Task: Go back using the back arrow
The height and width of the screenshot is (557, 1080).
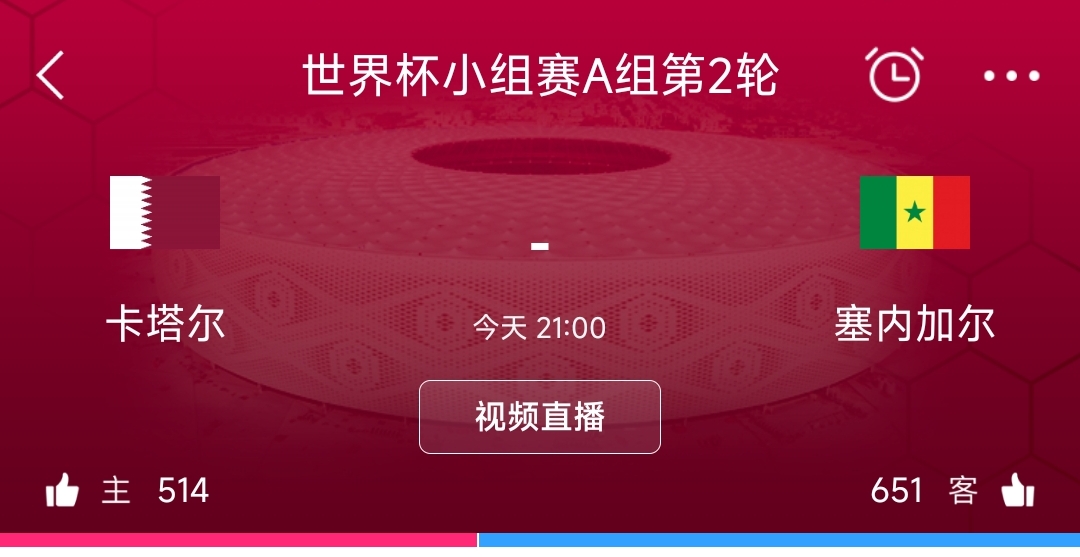Action: (50, 76)
